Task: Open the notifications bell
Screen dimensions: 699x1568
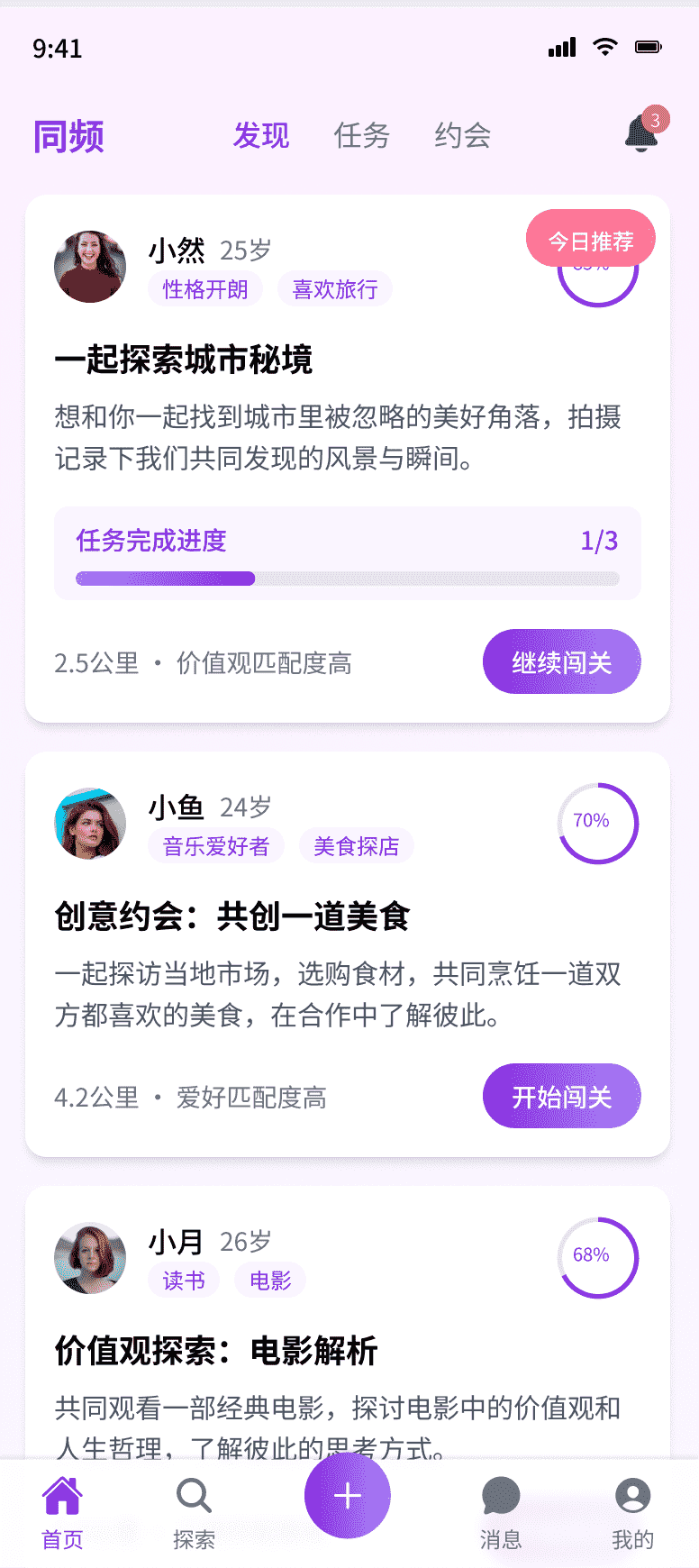Action: coord(641,135)
